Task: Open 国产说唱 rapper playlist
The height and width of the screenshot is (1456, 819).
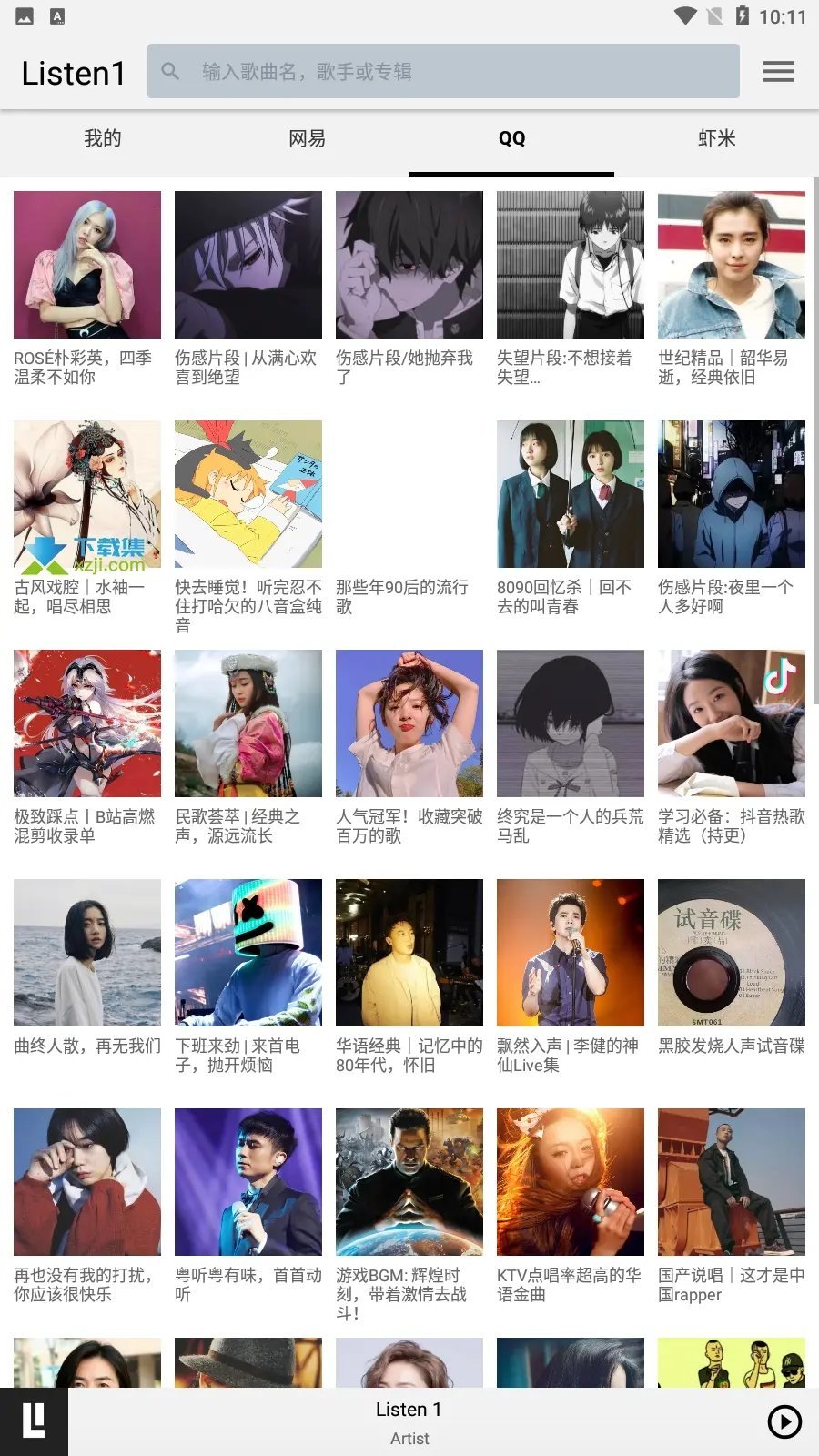Action: pyautogui.click(x=732, y=1182)
